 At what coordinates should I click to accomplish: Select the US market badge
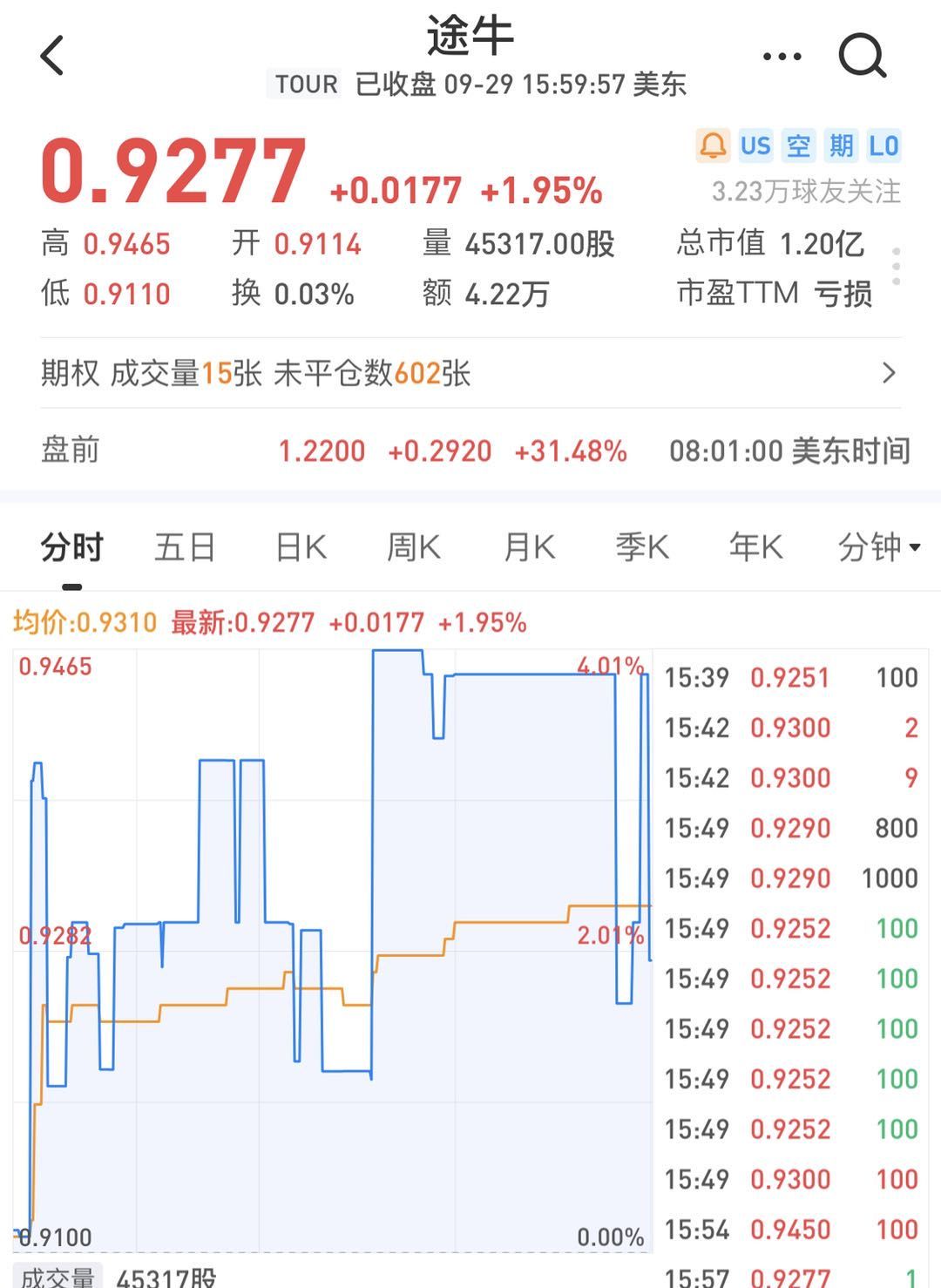pos(755,145)
